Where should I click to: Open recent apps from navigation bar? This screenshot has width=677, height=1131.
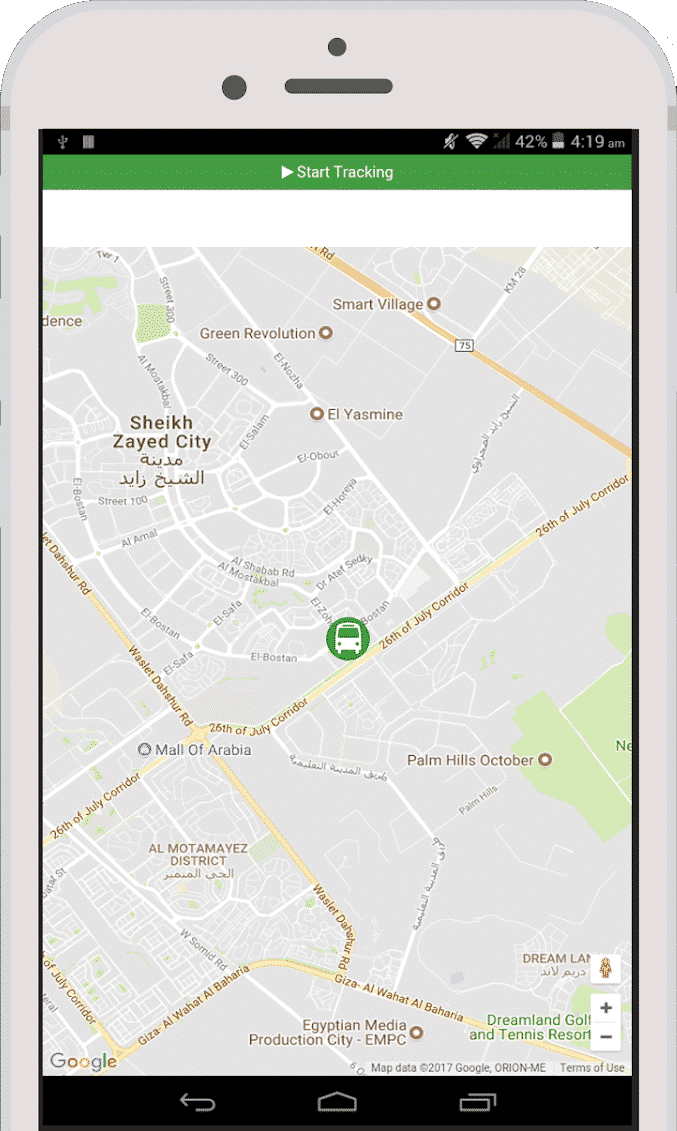[x=478, y=1102]
